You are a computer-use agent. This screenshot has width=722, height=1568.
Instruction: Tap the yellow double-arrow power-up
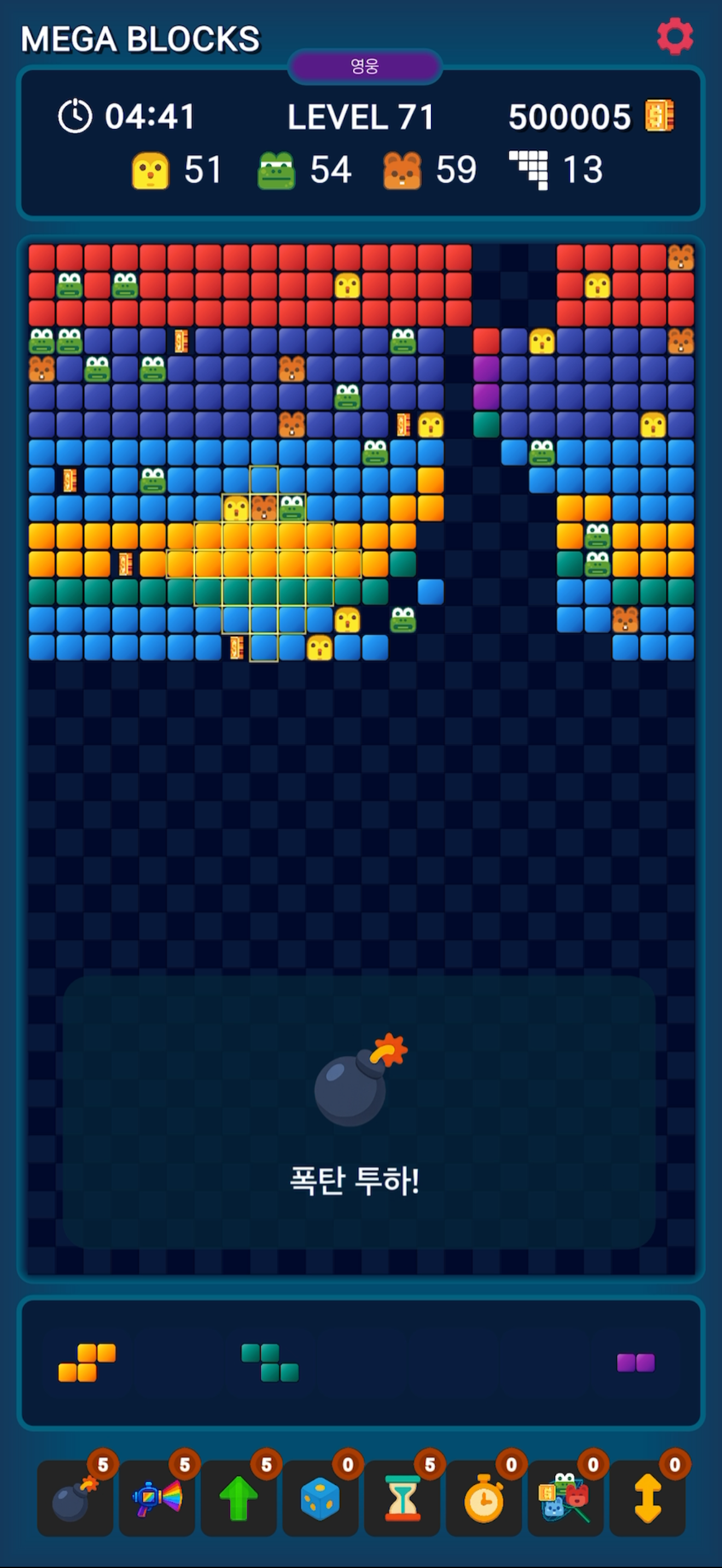[647, 1498]
